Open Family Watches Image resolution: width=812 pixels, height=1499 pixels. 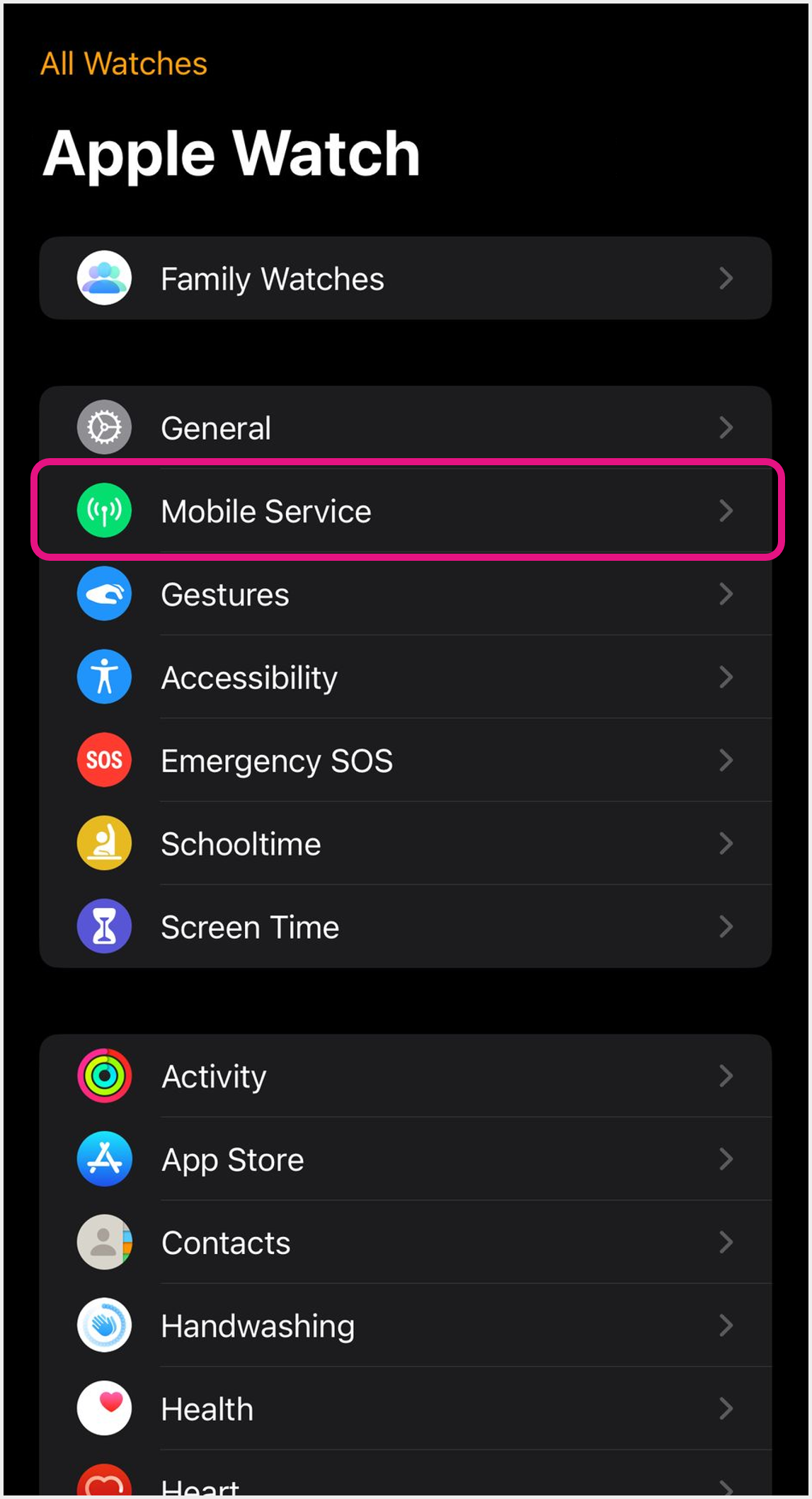(406, 278)
